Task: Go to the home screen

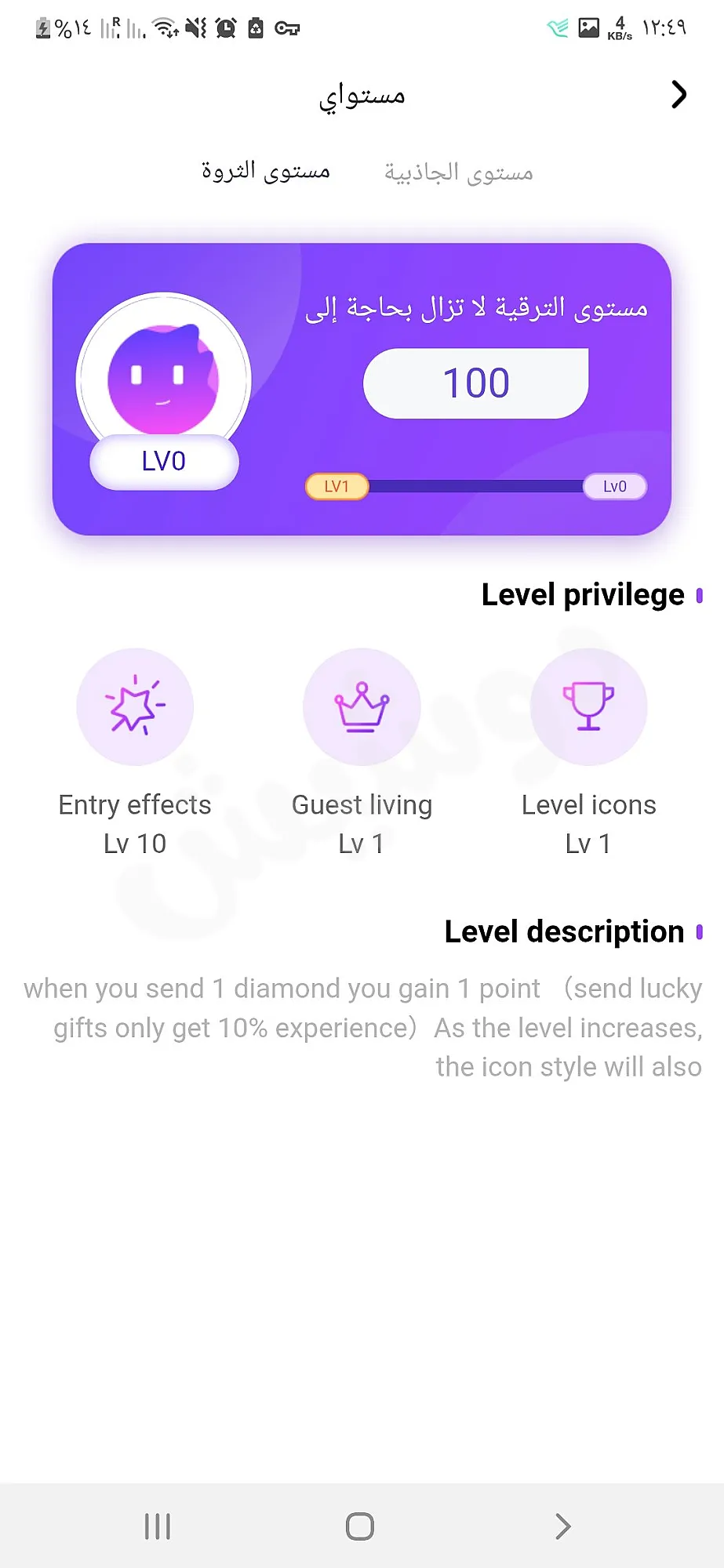Action: coord(360,1526)
